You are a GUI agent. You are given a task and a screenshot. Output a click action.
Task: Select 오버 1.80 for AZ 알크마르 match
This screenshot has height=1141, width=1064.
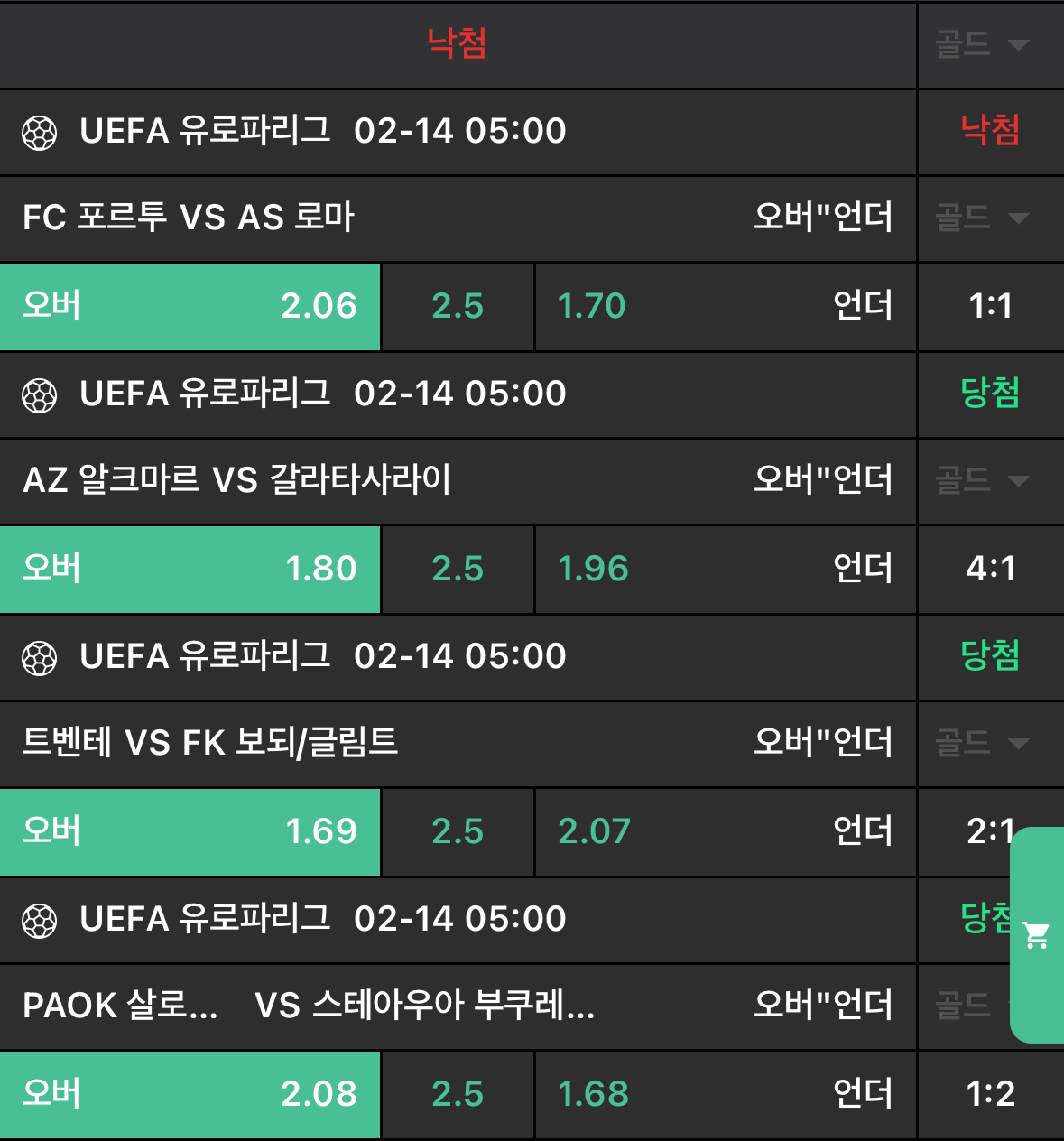(x=190, y=569)
